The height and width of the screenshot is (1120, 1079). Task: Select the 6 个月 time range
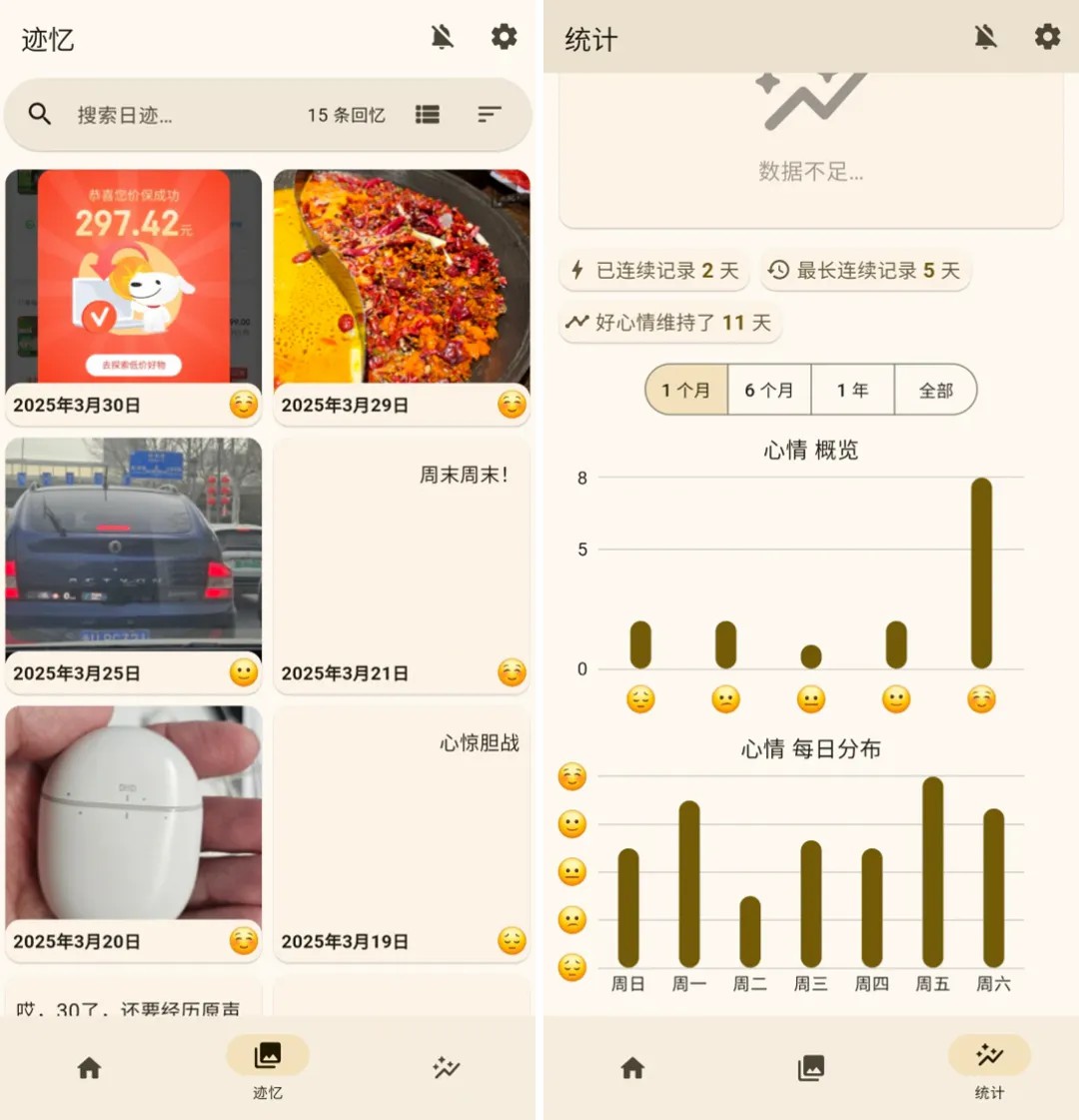coord(769,391)
